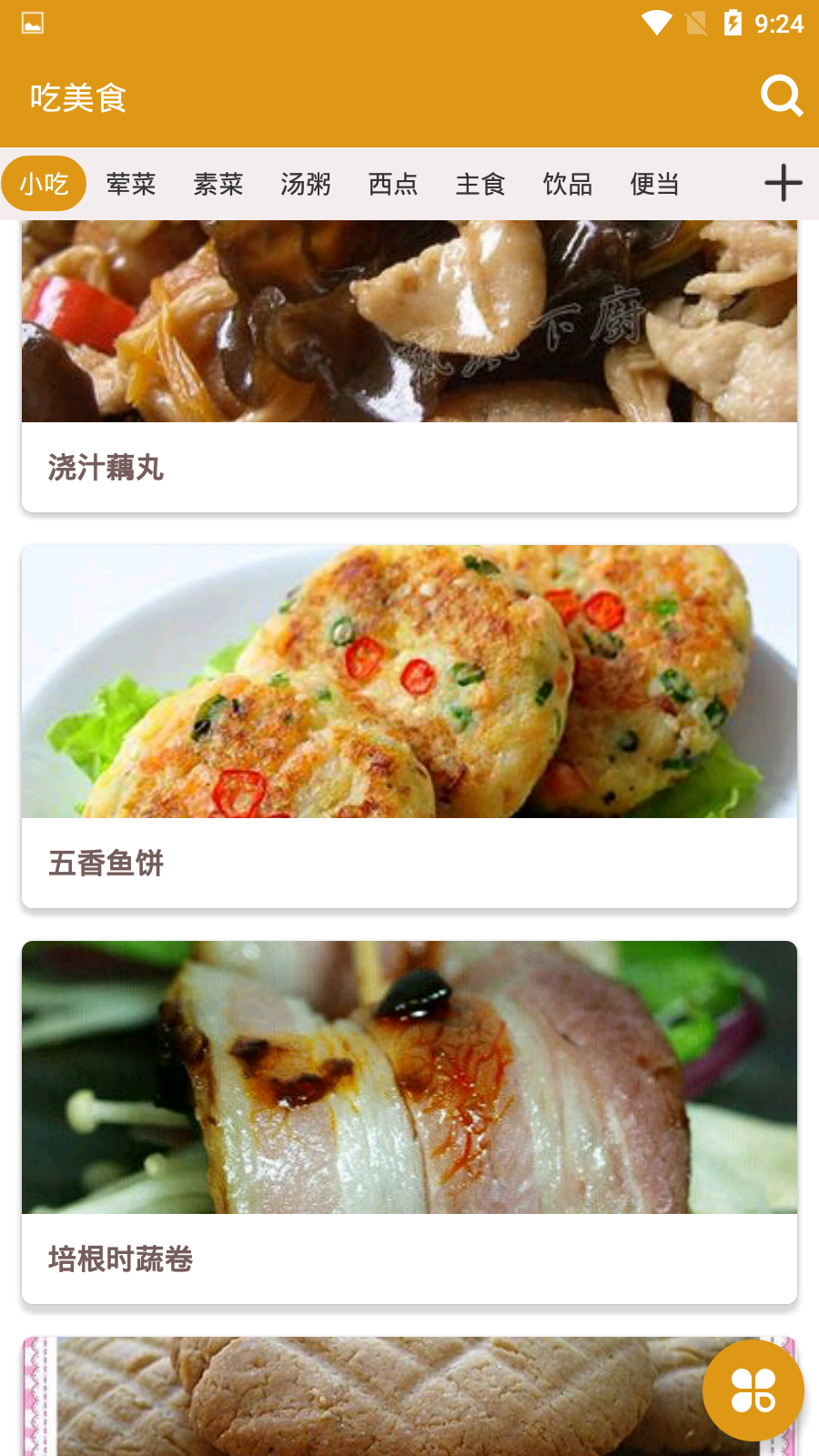The image size is (819, 1456).
Task: Go to the 西点 tab
Action: coord(393,184)
